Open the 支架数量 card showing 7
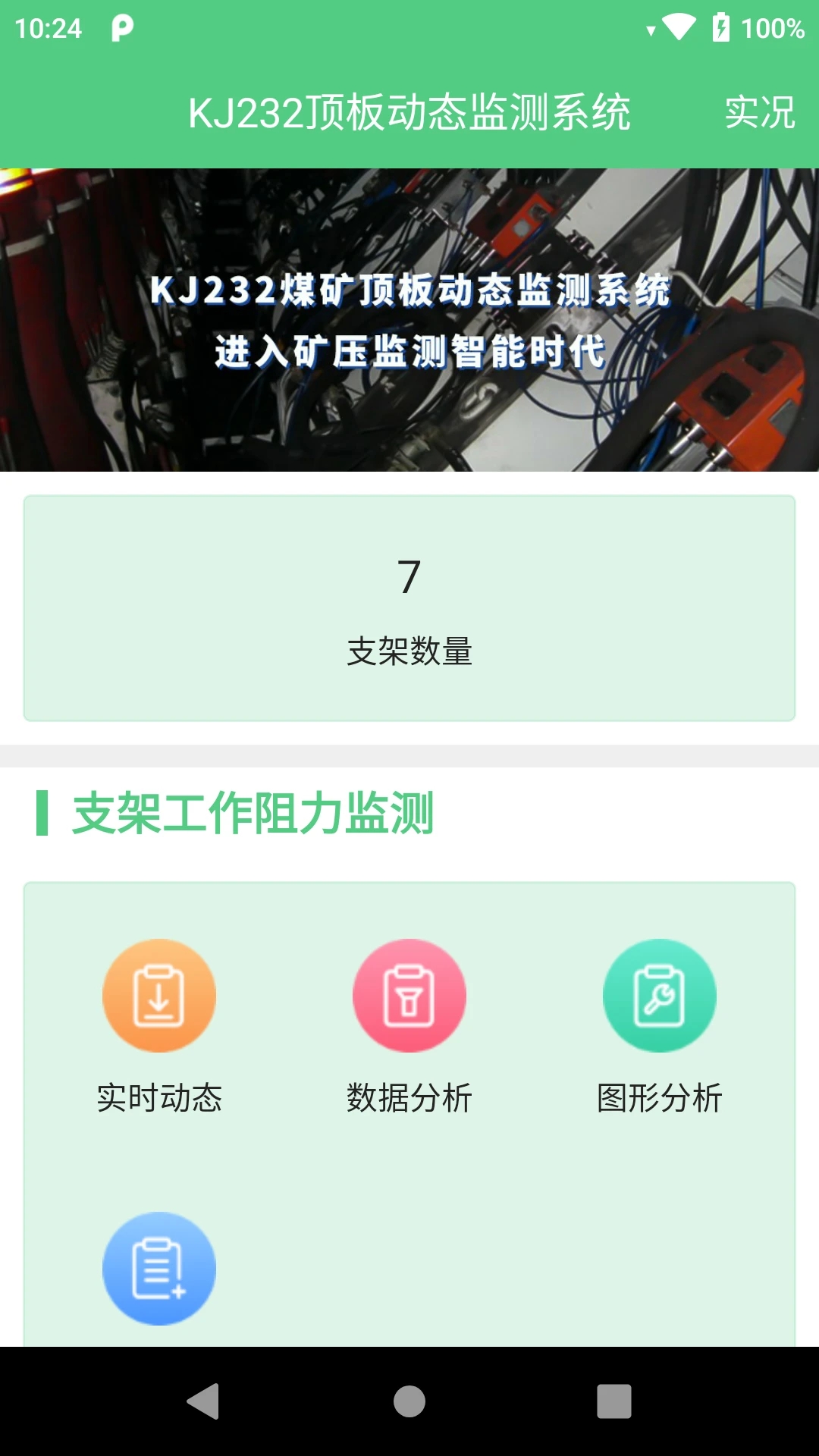Image resolution: width=819 pixels, height=1456 pixels. point(409,608)
